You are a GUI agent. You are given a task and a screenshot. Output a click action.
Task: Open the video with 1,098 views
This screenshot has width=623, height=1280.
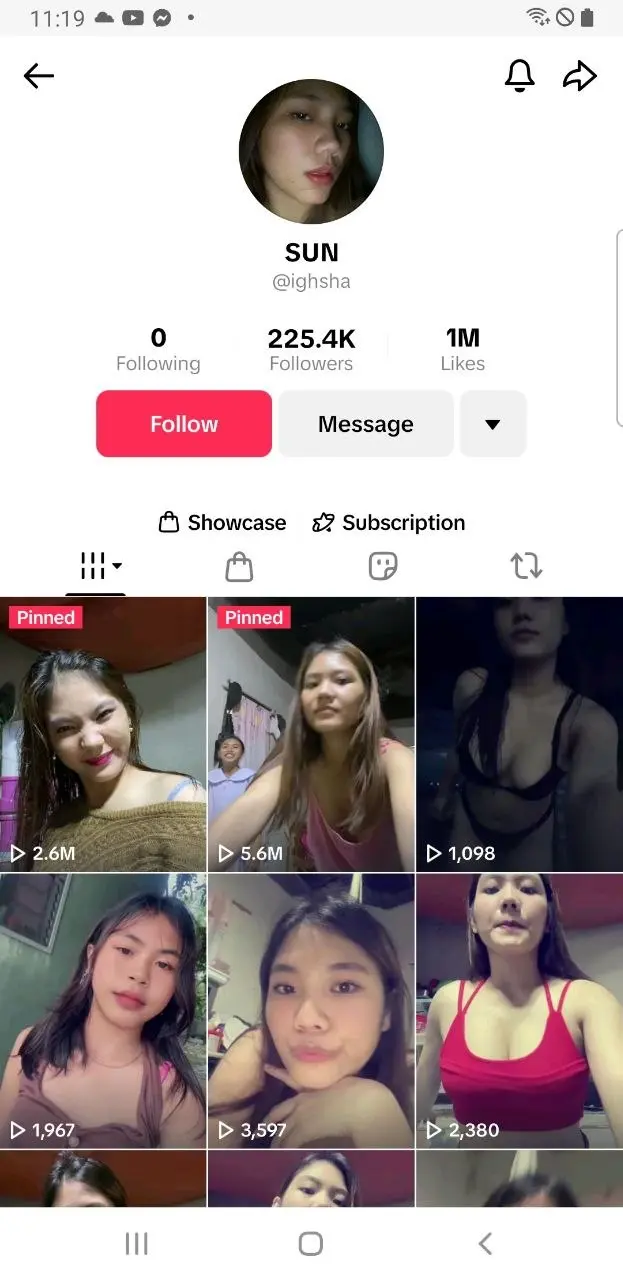click(520, 735)
